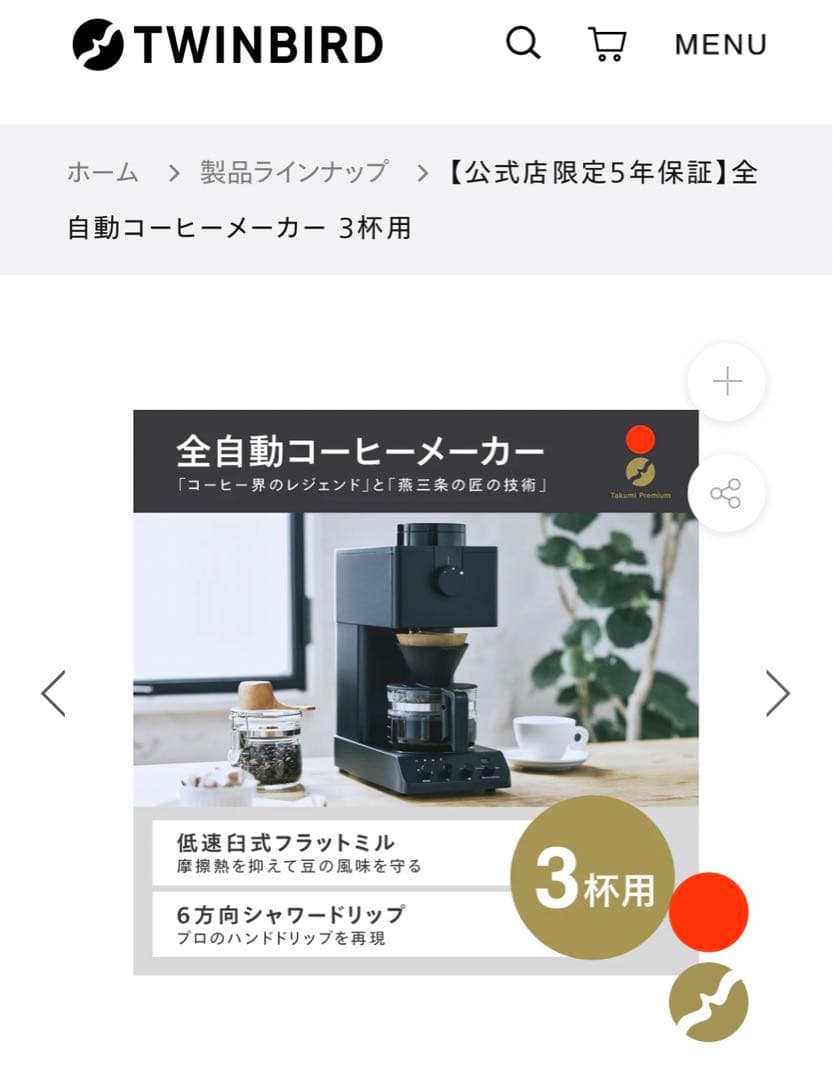Click the Takumi Premium badge on the banner
This screenshot has height=1080, width=833.
click(641, 470)
